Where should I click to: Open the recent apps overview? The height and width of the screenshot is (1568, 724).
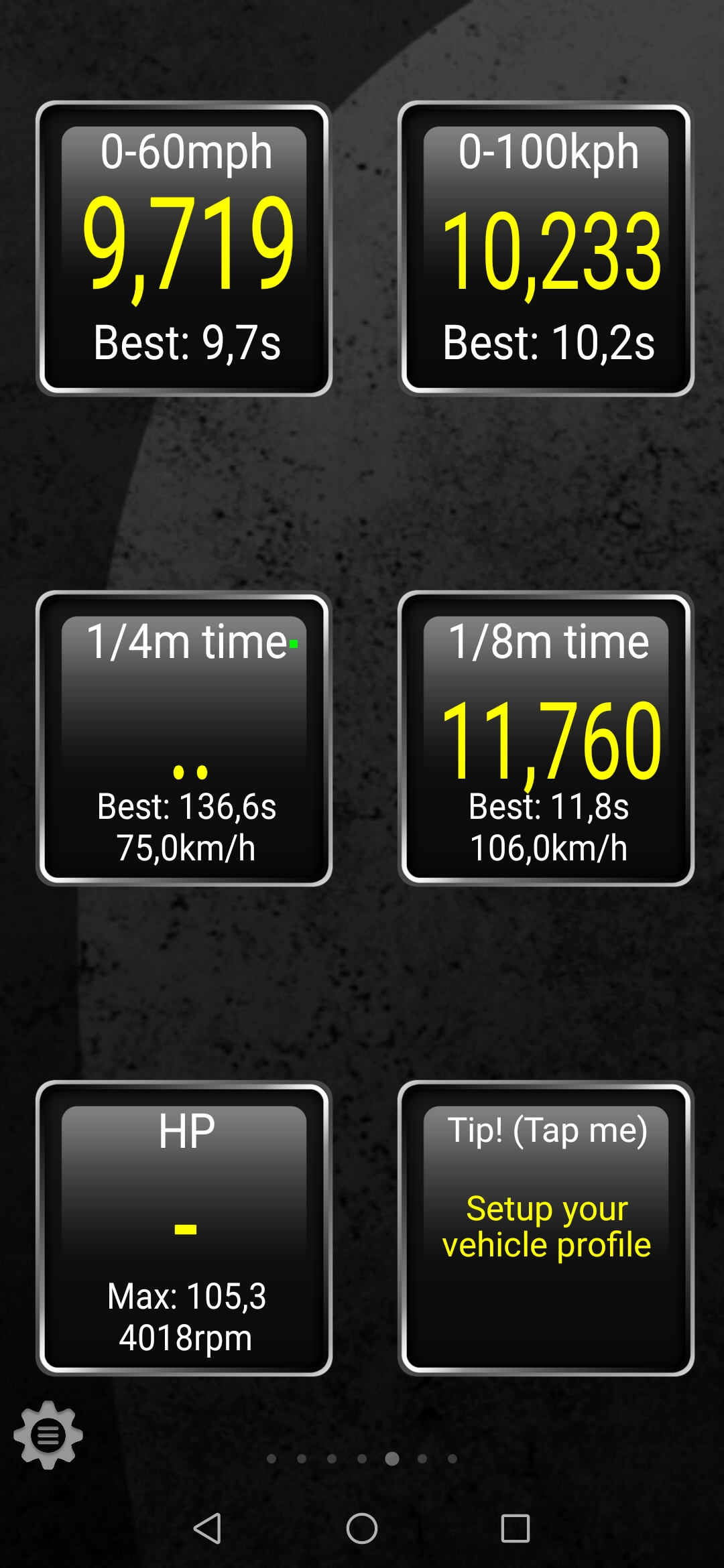click(516, 1528)
